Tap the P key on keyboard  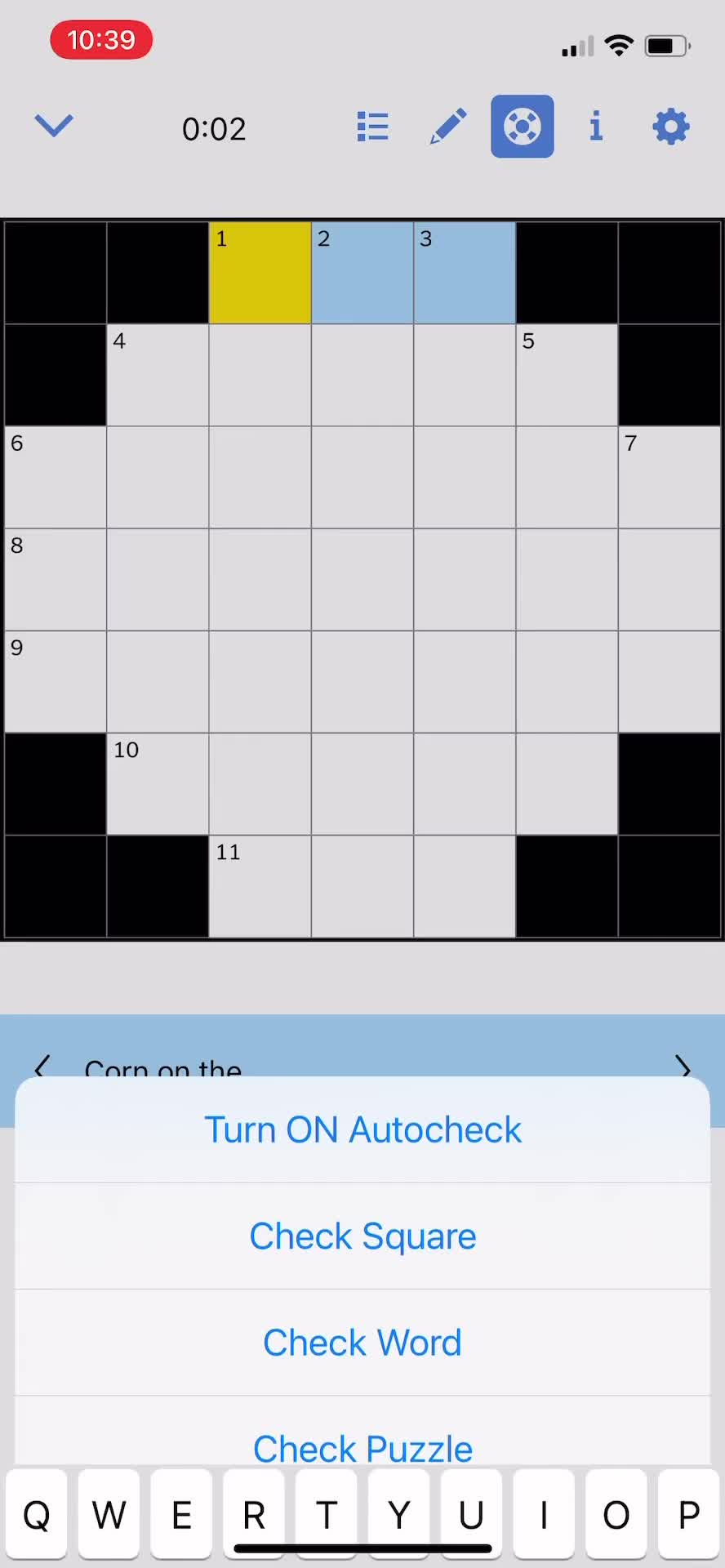point(688,1516)
